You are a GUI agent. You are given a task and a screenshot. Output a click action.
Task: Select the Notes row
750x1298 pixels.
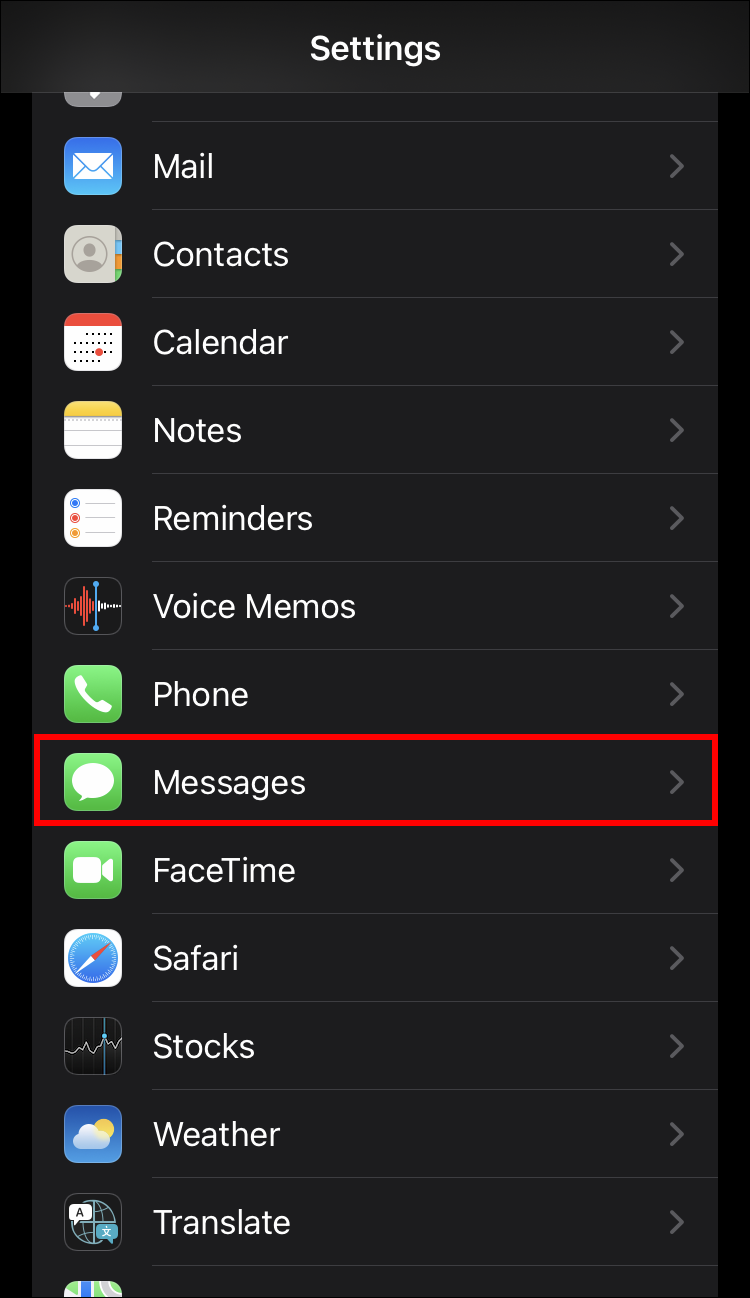tap(375, 430)
